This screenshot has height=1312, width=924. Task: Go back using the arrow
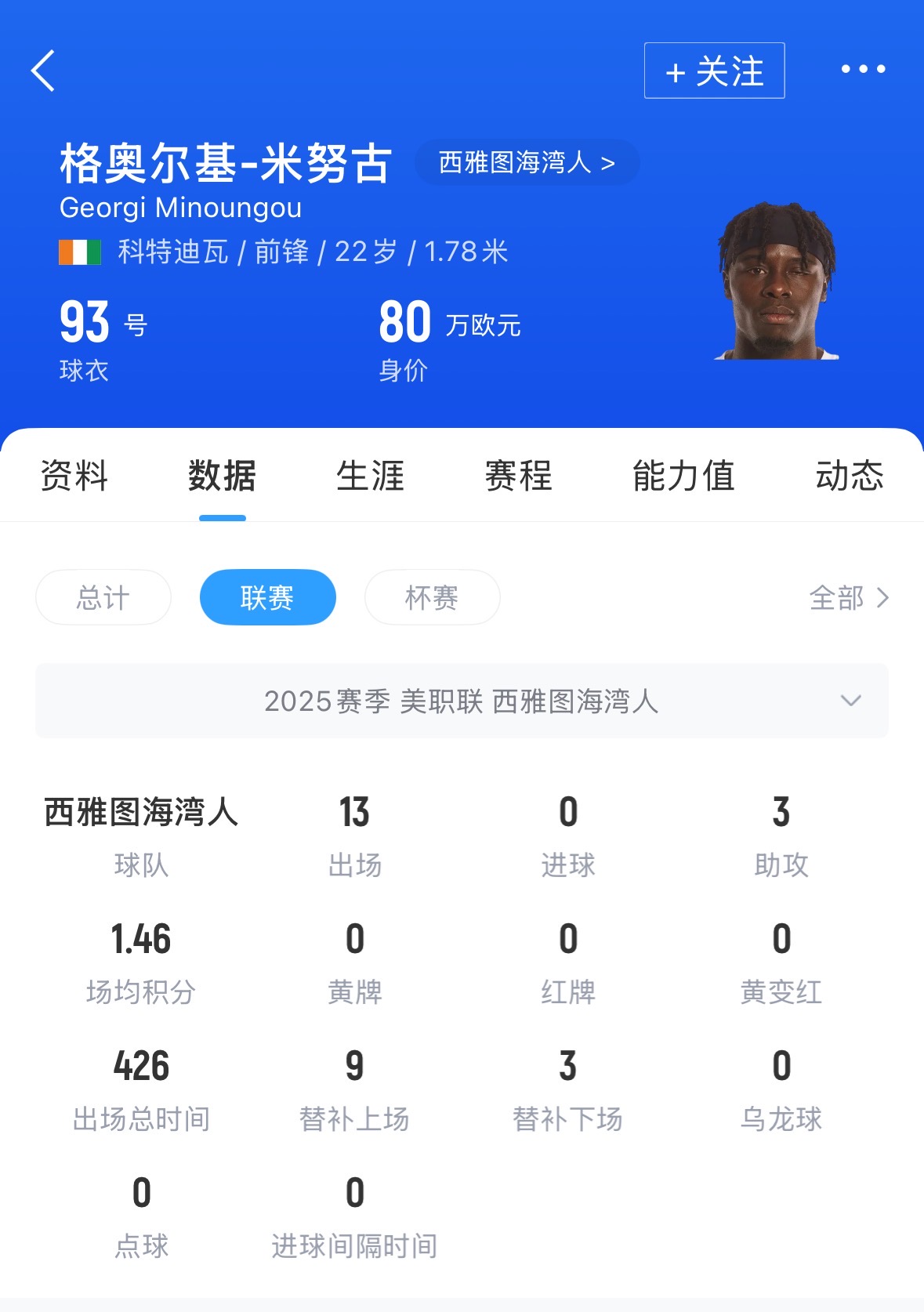pos(44,71)
